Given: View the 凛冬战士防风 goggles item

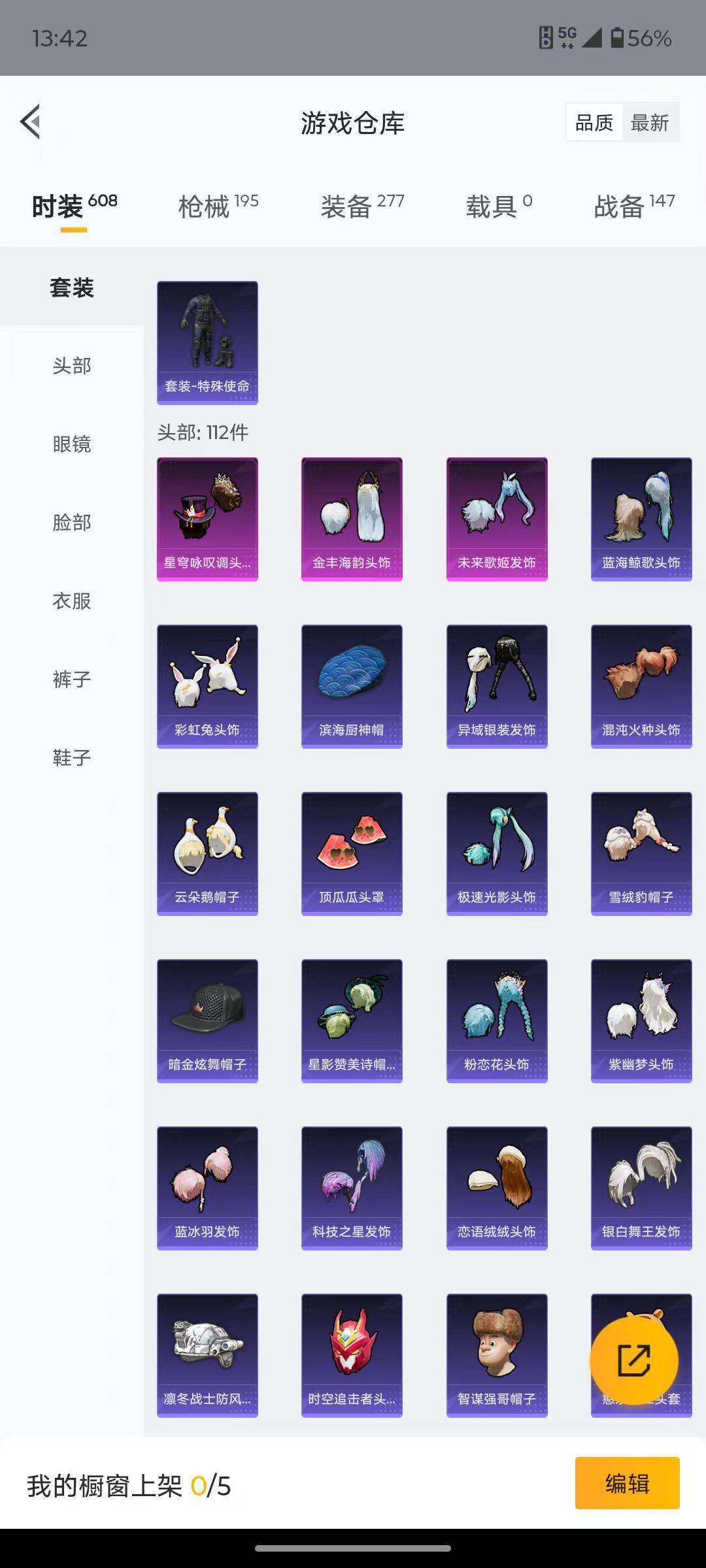Looking at the screenshot, I should click(207, 1356).
